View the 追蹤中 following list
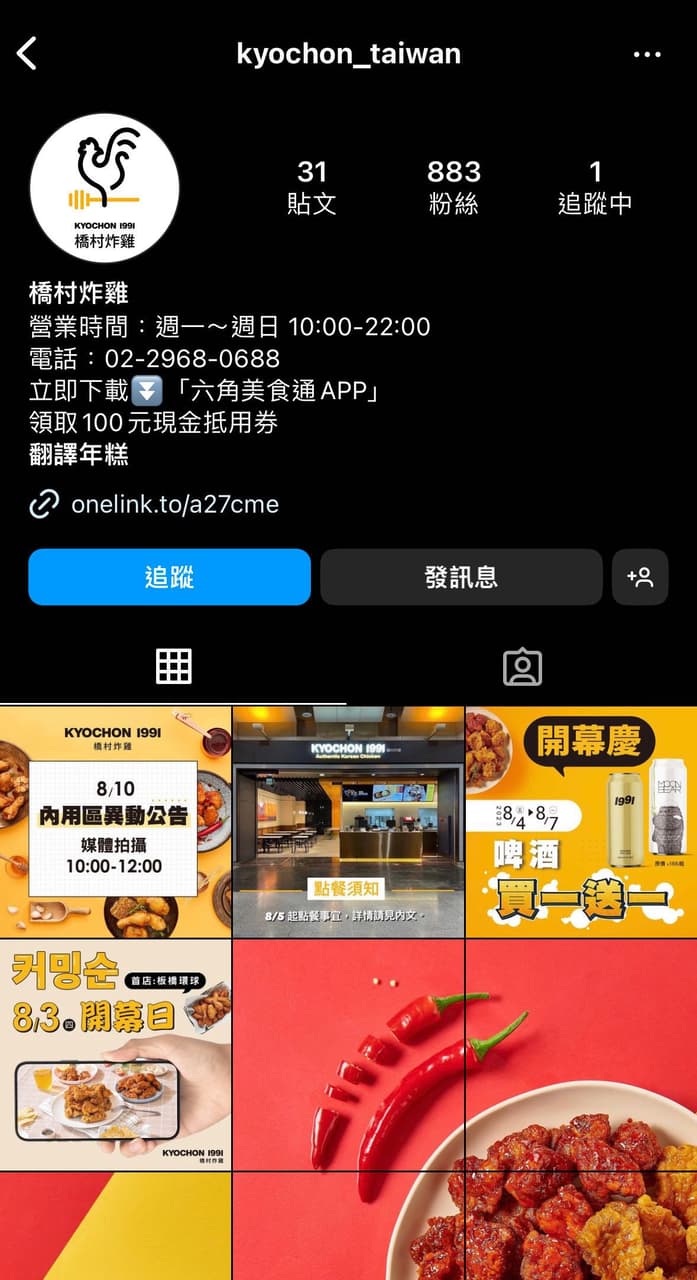Screen dimensions: 697x1280 pyautogui.click(x=595, y=187)
